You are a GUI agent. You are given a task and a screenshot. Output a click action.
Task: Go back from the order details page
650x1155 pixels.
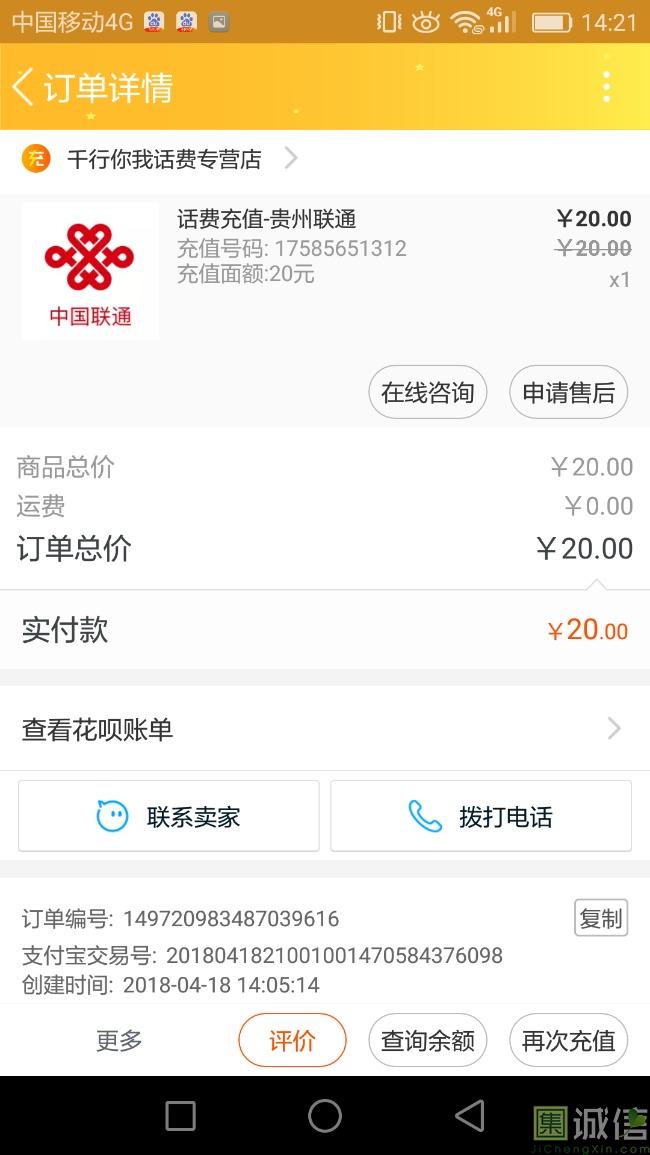pyautogui.click(x=24, y=87)
